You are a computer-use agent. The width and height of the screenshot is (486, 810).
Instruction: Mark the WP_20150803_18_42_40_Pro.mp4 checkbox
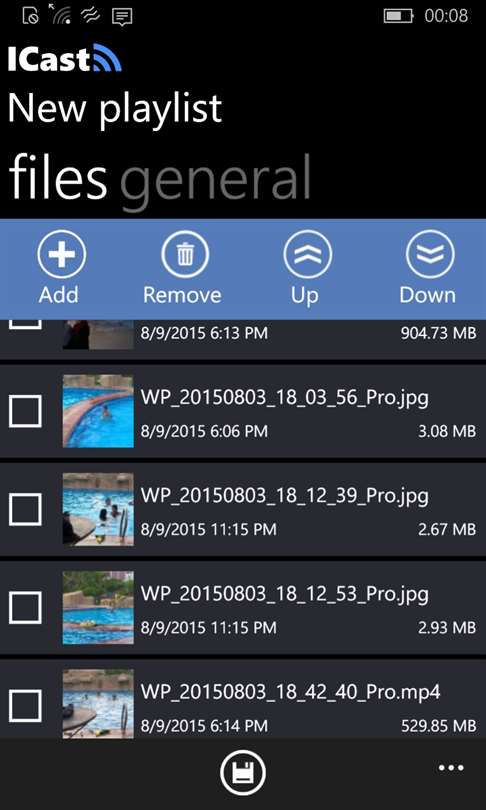pos(25,706)
